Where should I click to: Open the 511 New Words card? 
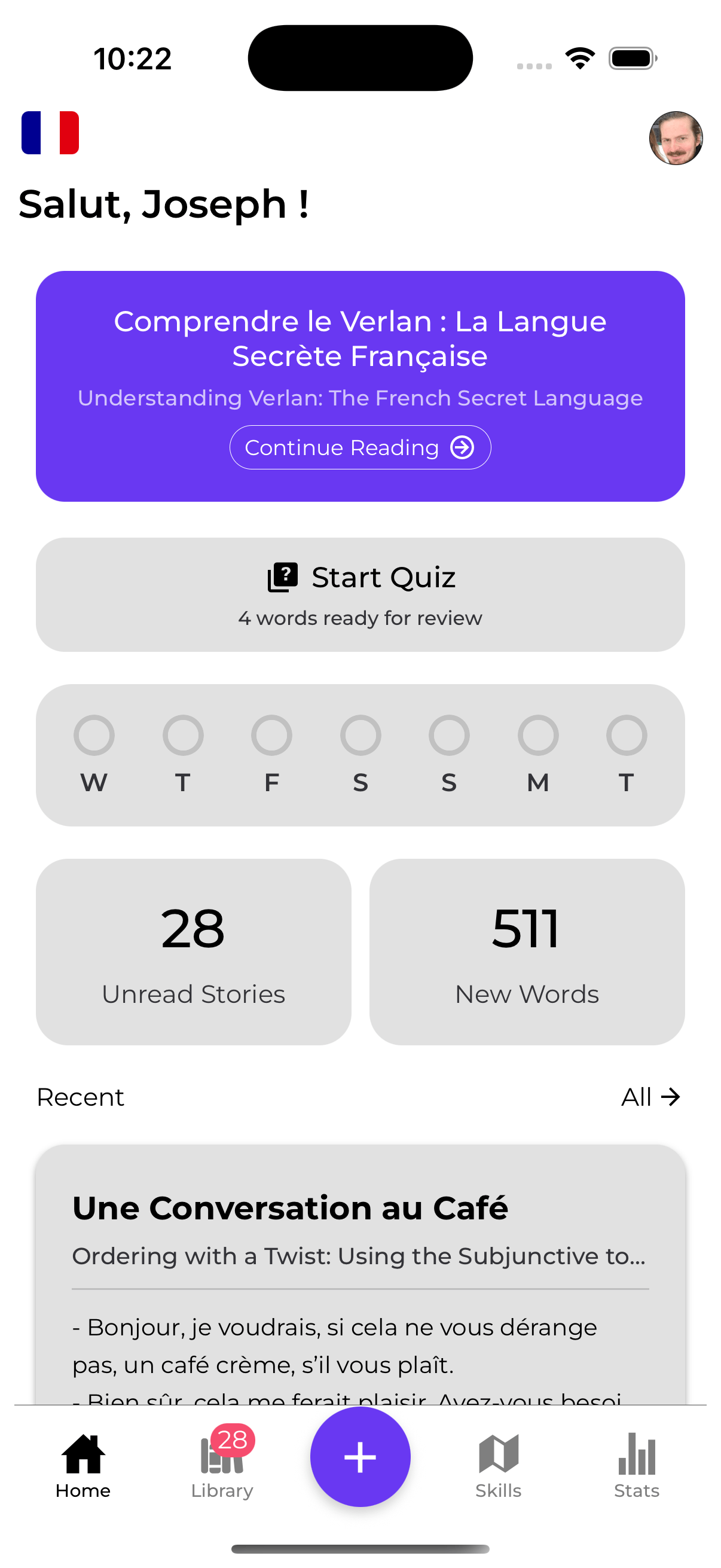(527, 951)
